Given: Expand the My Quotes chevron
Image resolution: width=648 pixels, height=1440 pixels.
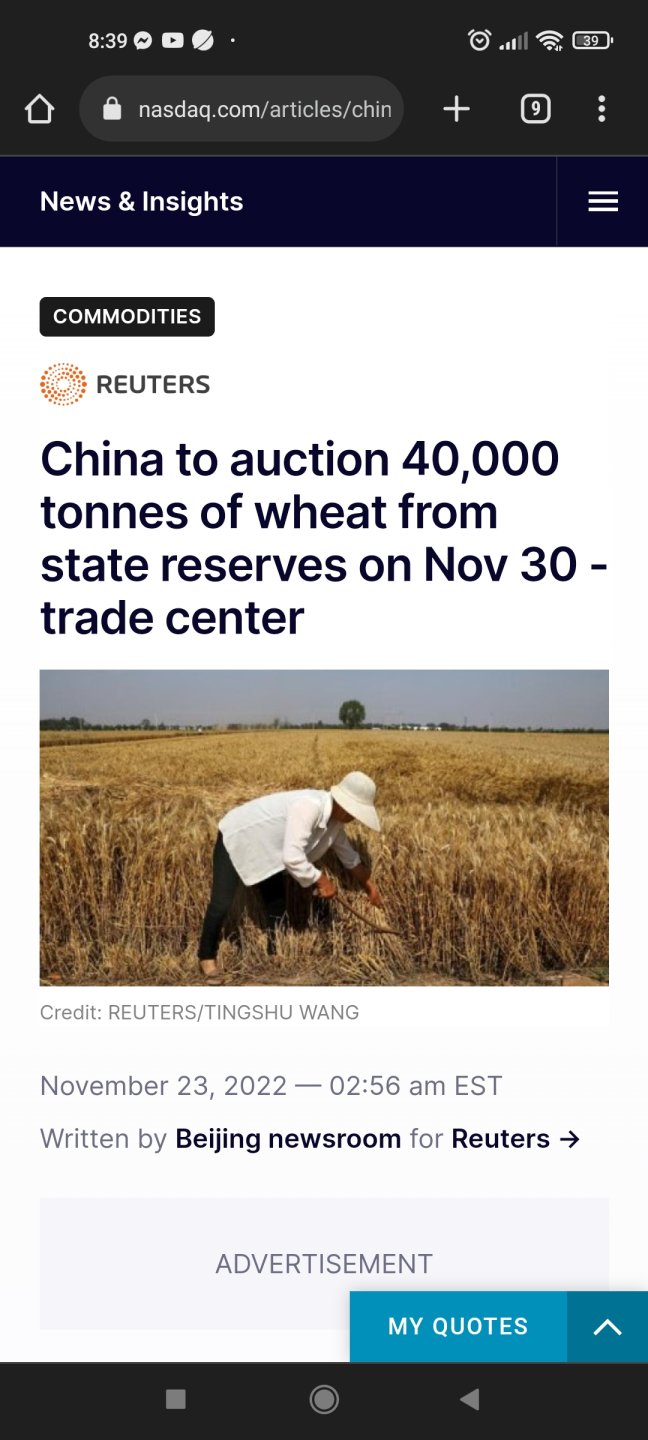Looking at the screenshot, I should pyautogui.click(x=607, y=1327).
